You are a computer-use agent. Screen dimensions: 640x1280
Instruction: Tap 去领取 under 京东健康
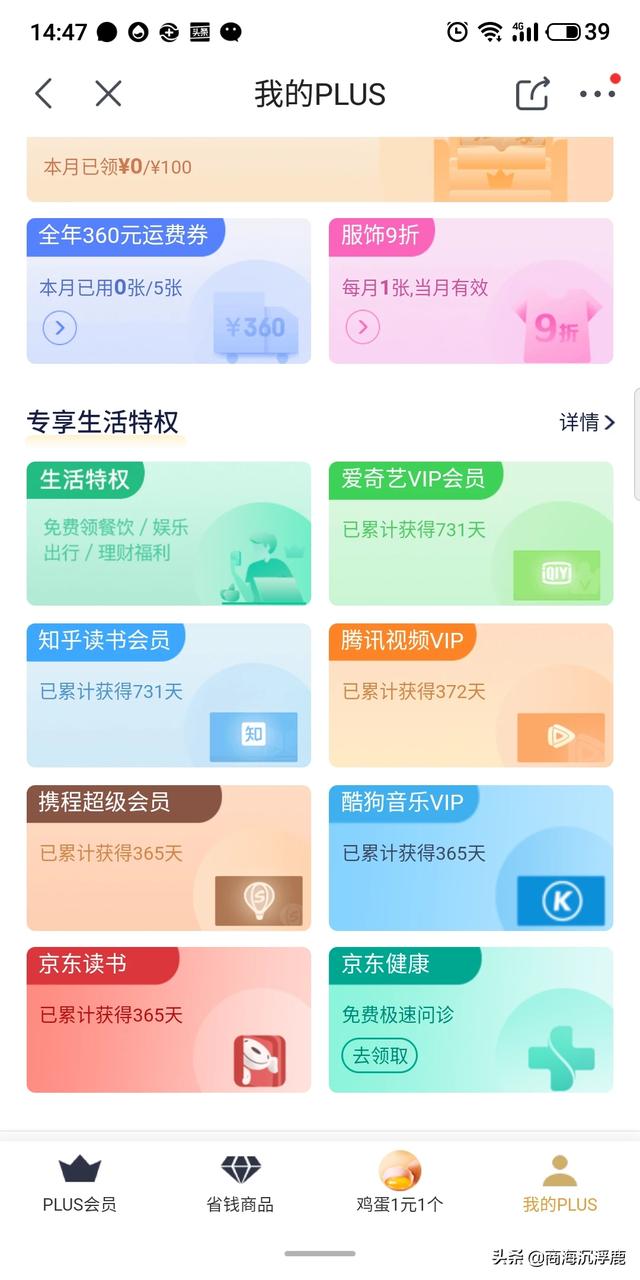379,1055
